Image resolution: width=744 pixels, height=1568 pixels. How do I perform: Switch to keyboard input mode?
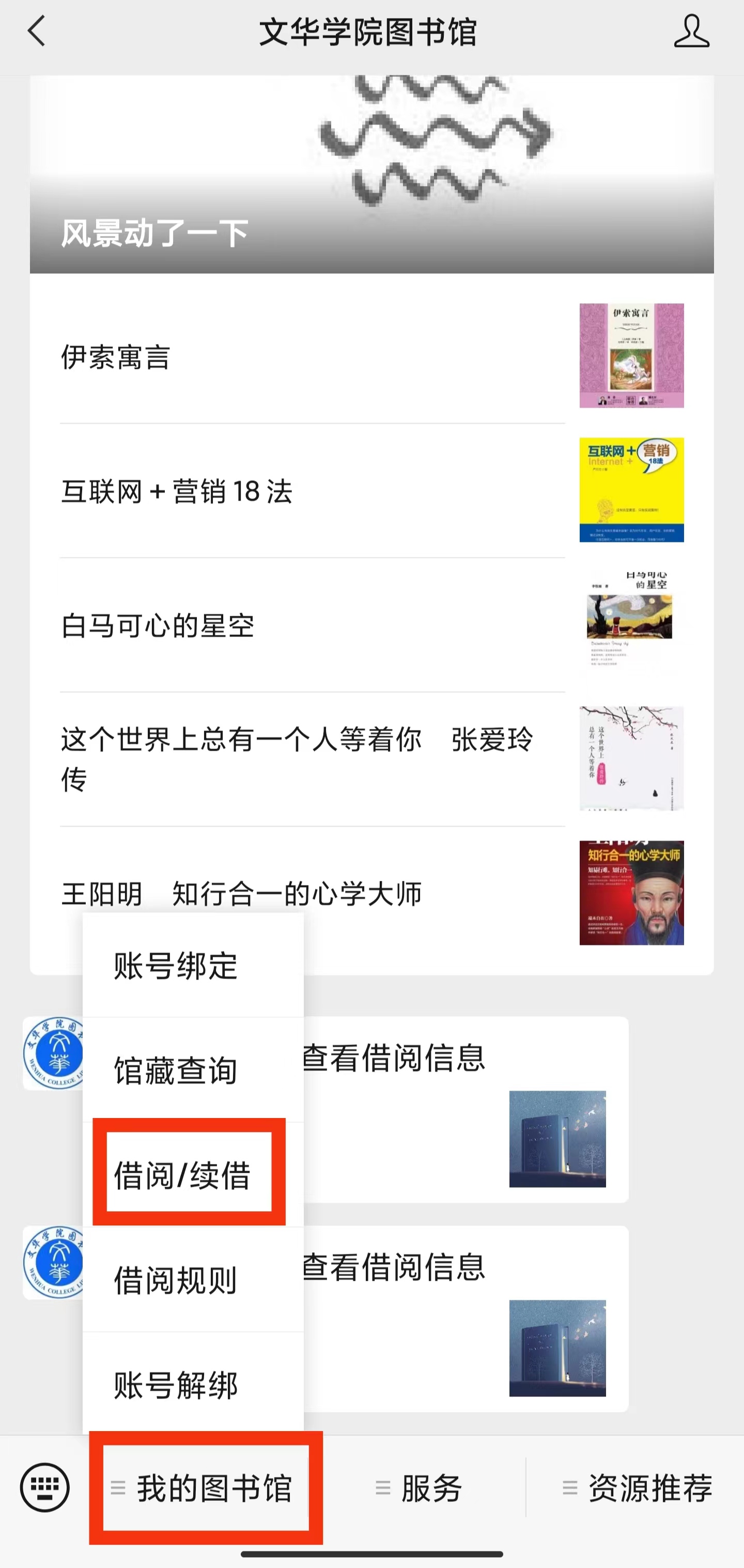(x=44, y=1487)
